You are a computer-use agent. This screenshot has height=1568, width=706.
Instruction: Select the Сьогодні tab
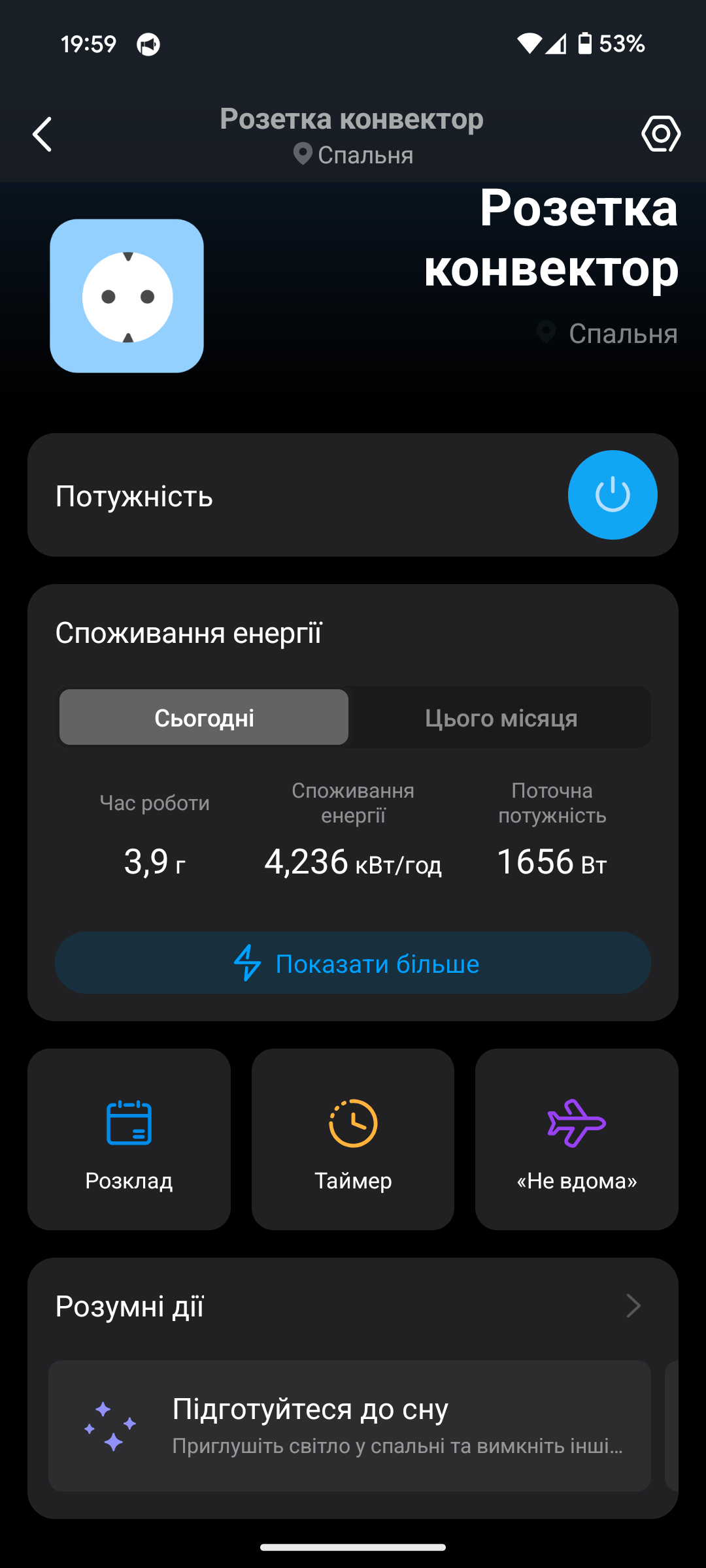point(204,717)
